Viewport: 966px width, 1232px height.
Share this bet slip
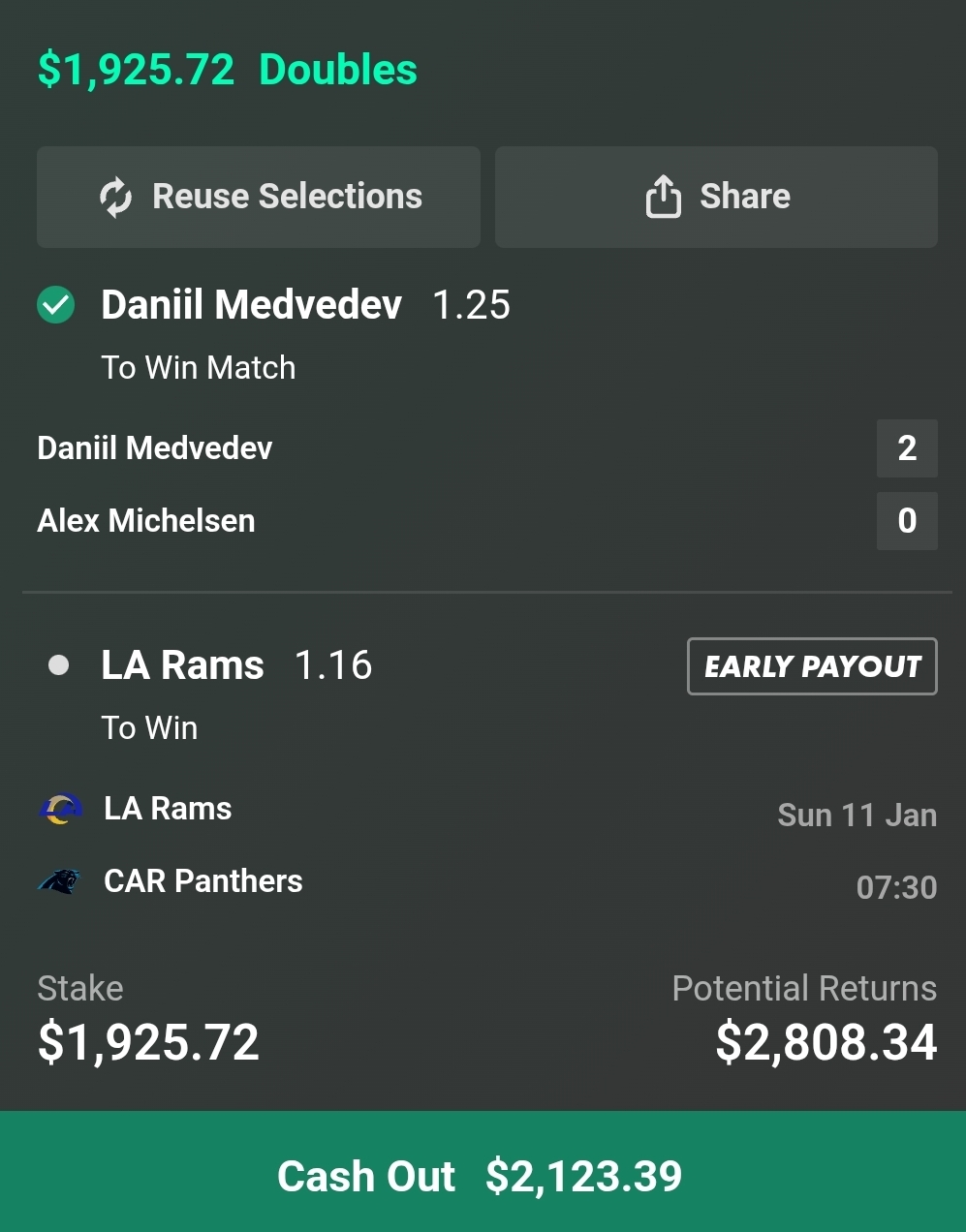[716, 197]
